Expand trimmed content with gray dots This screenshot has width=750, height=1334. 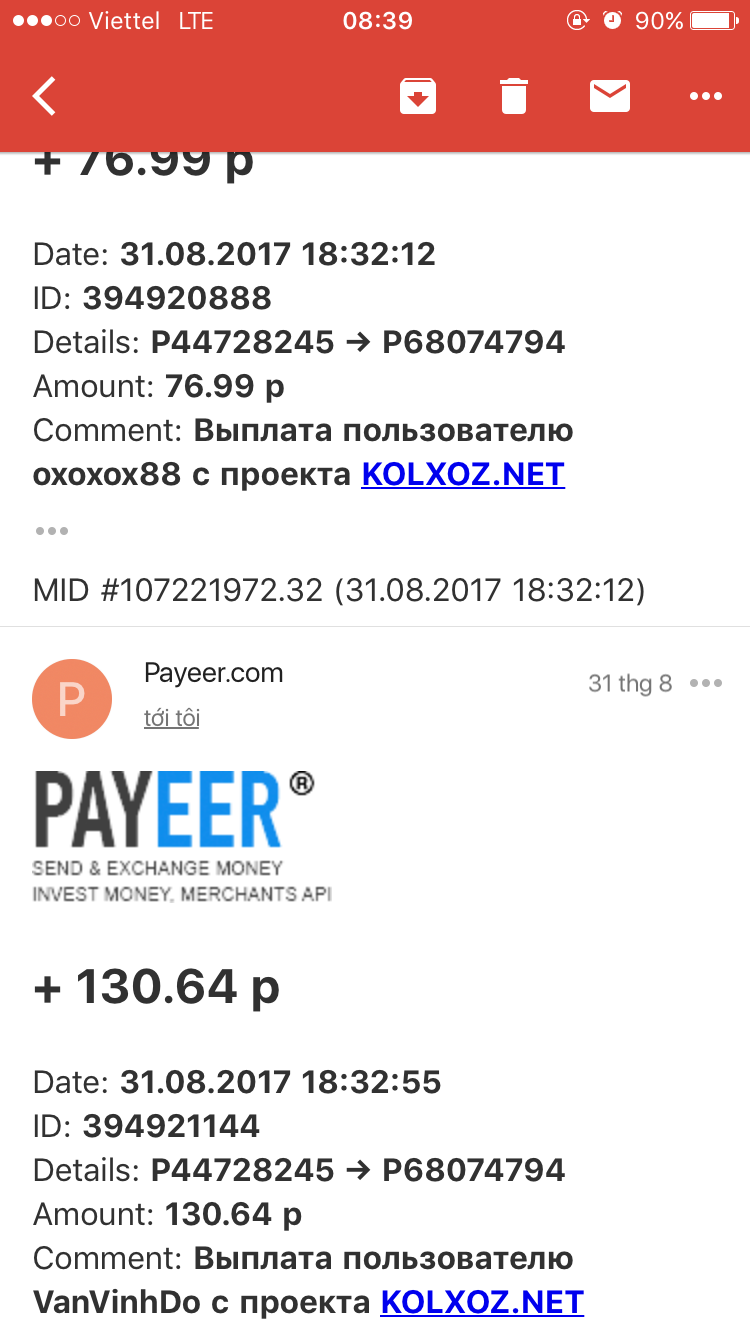pyautogui.click(x=52, y=531)
